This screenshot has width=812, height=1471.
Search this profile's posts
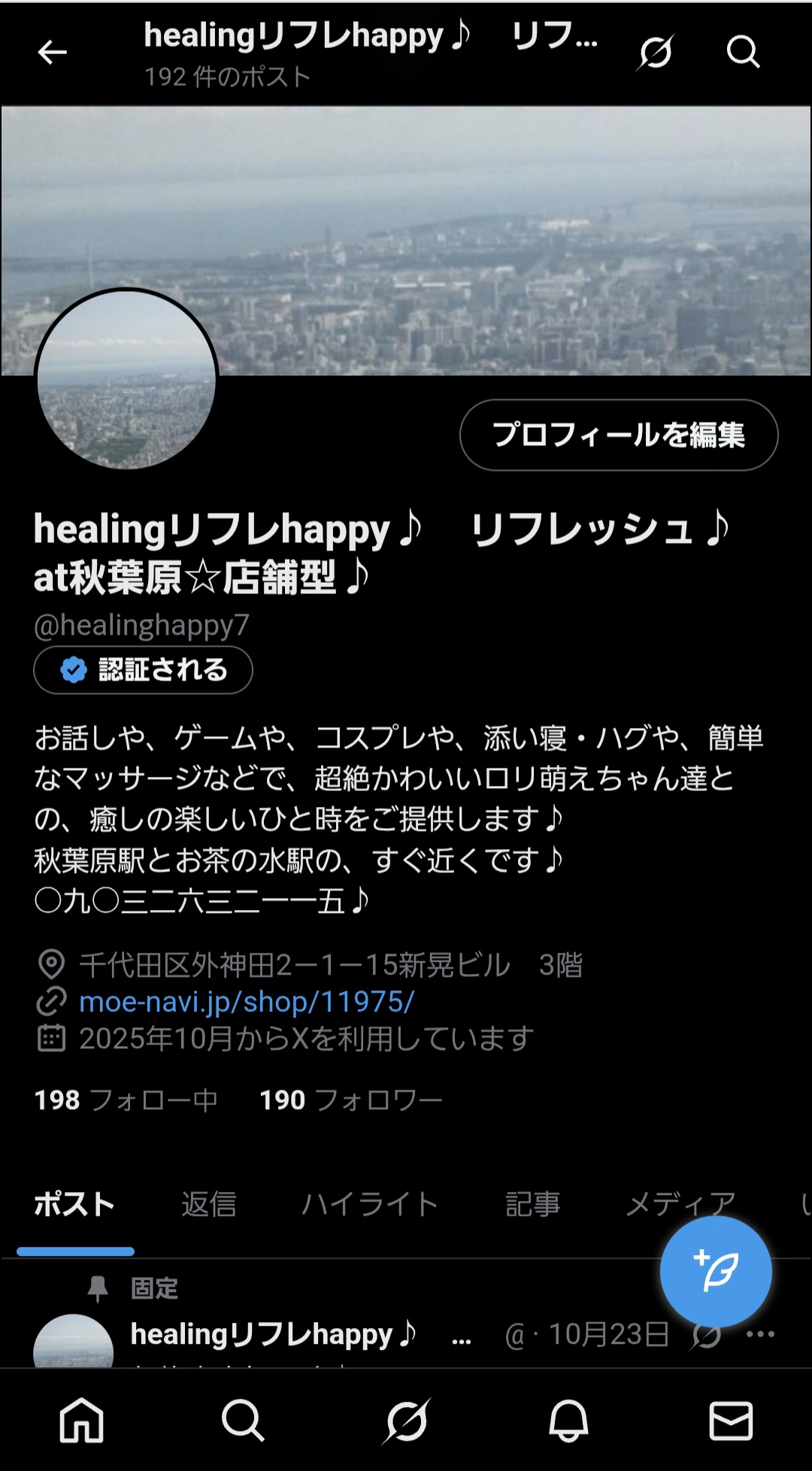743,52
